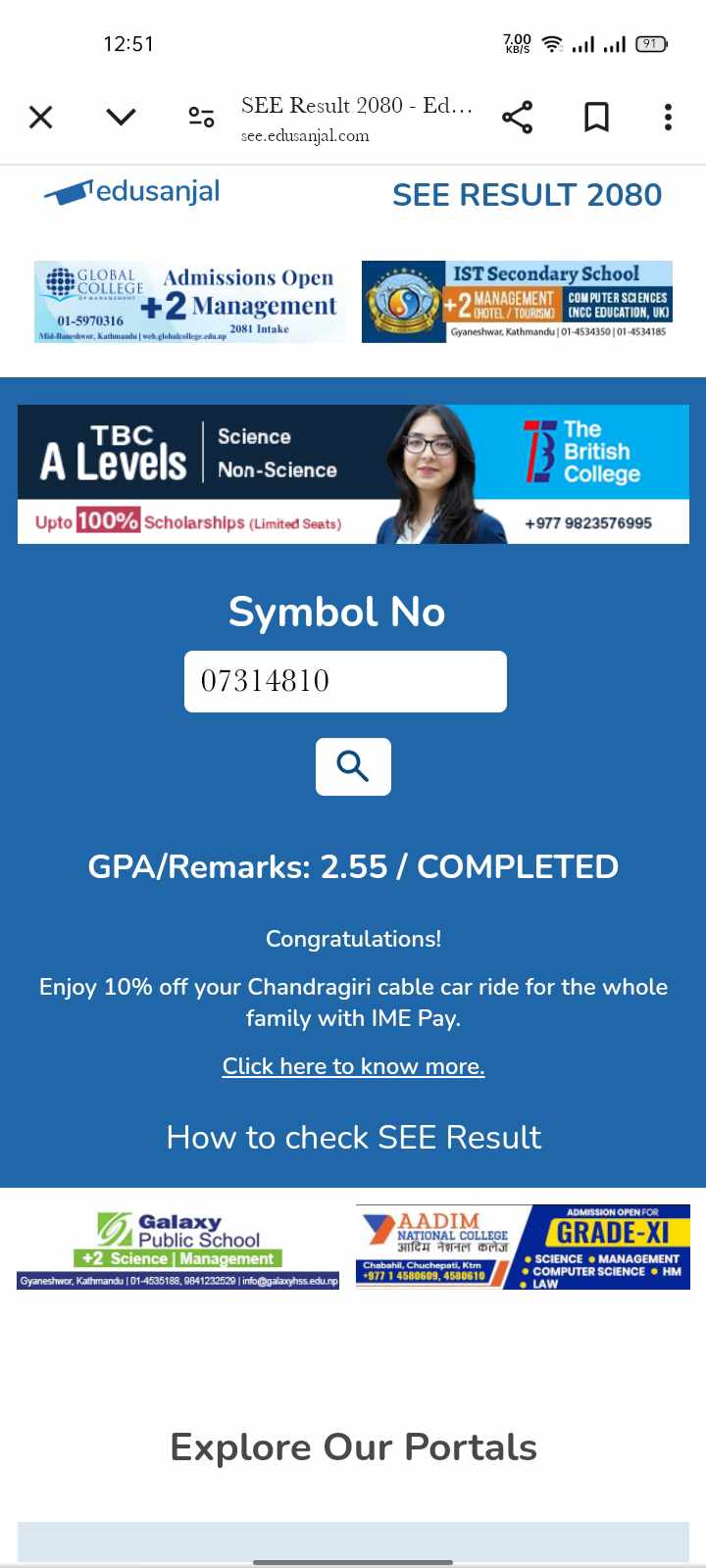This screenshot has width=706, height=1568.
Task: Open IST Secondary School banner
Action: pos(517,302)
